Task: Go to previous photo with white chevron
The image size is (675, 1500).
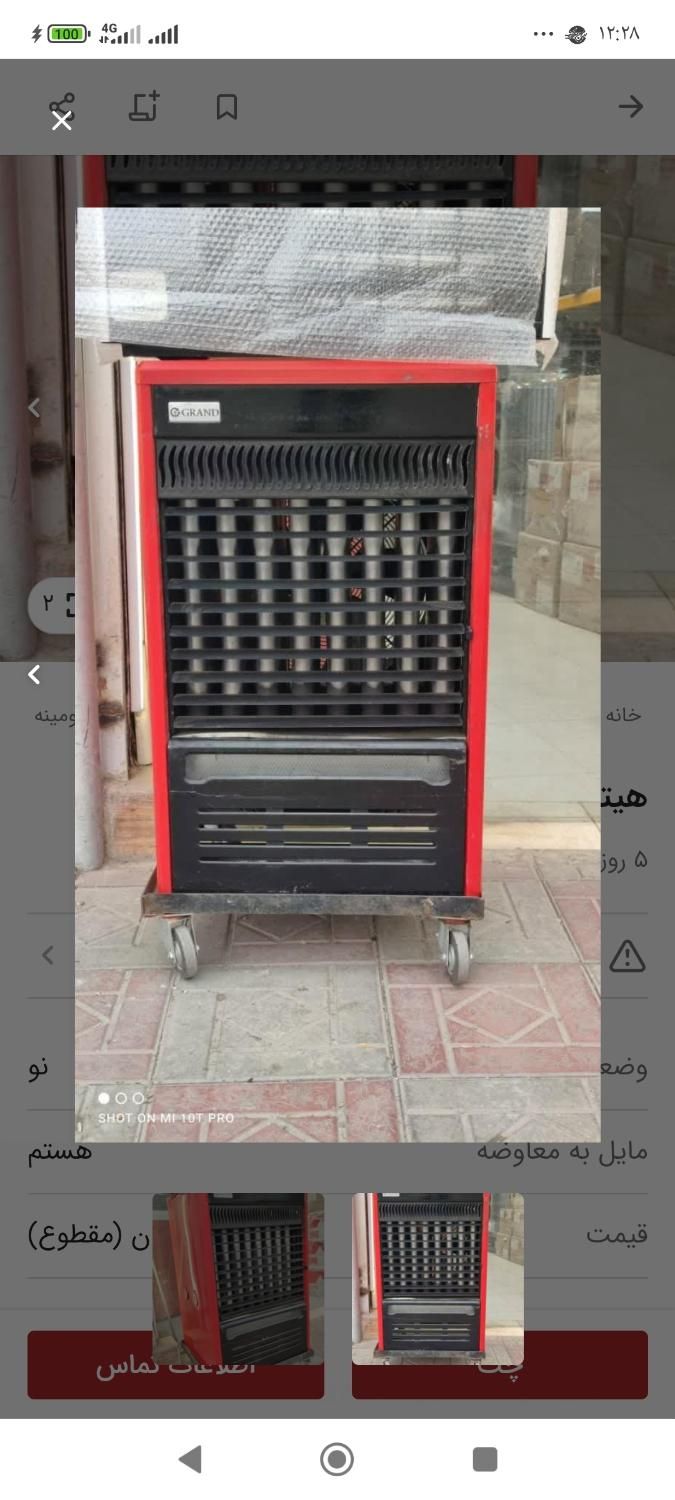Action: click(34, 675)
